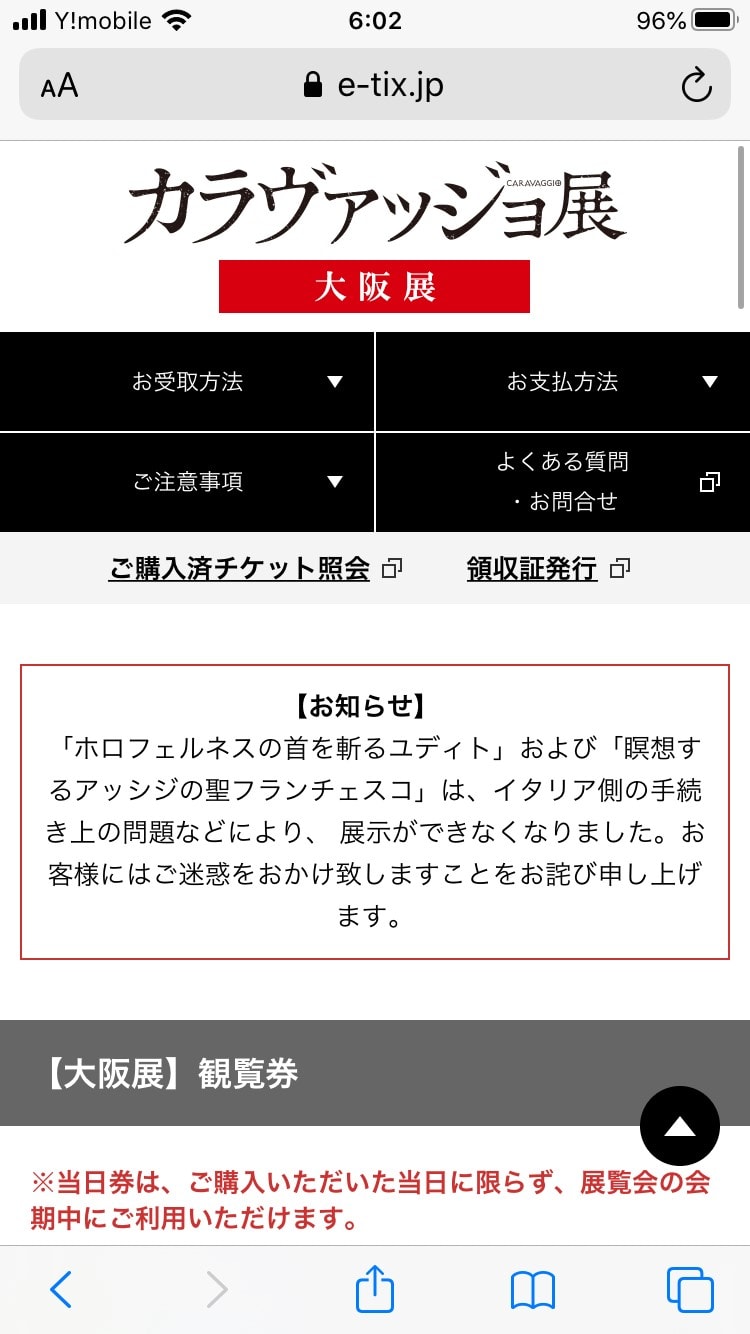Jump back to top of page

coord(680,1126)
